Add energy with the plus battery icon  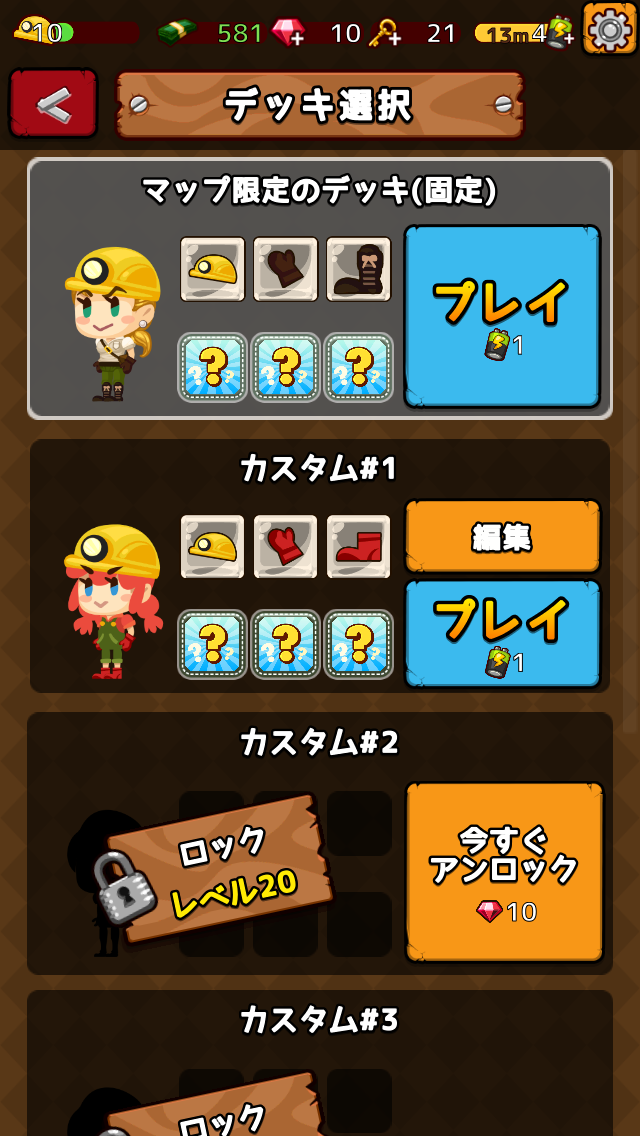pos(561,32)
